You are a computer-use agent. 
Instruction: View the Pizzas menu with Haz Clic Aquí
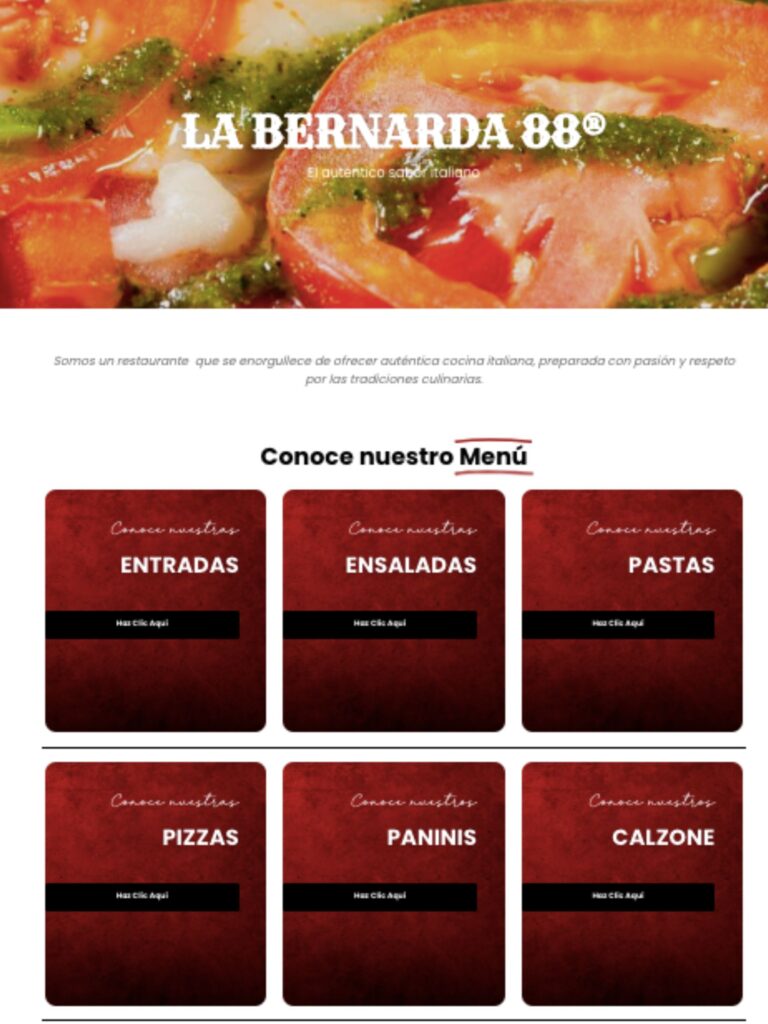(142, 897)
